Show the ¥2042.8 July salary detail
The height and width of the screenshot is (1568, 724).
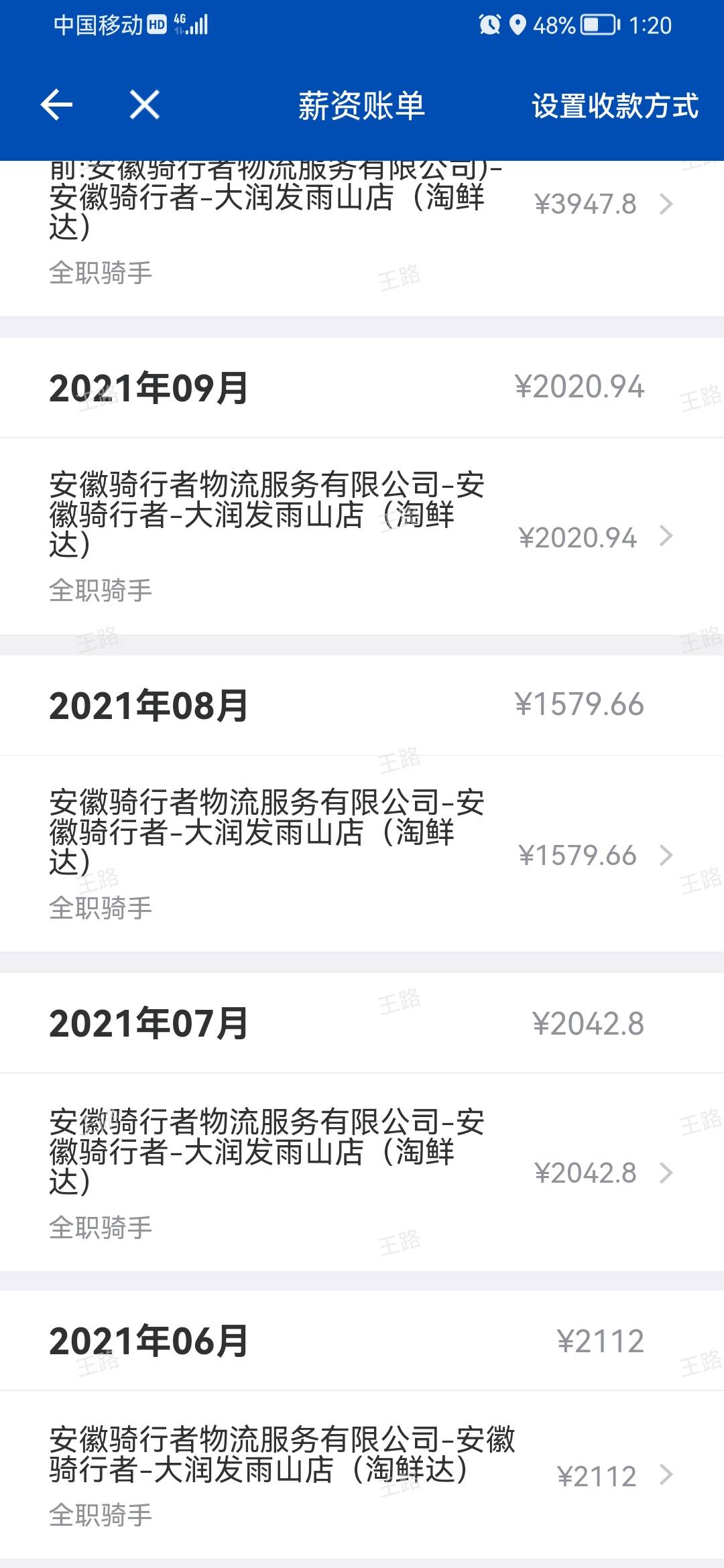(362, 1172)
